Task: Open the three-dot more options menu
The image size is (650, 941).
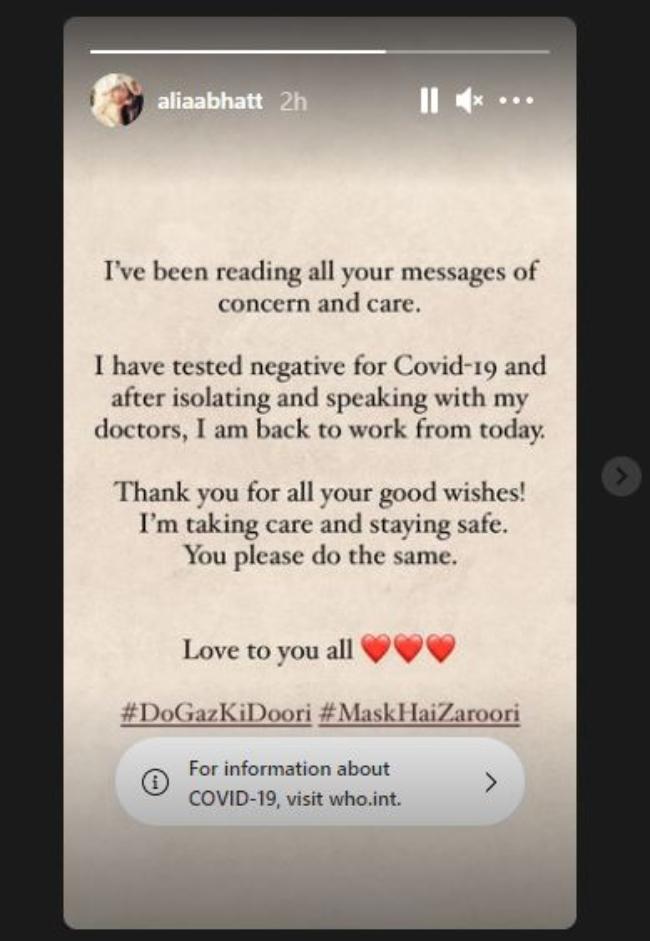Action: point(516,100)
